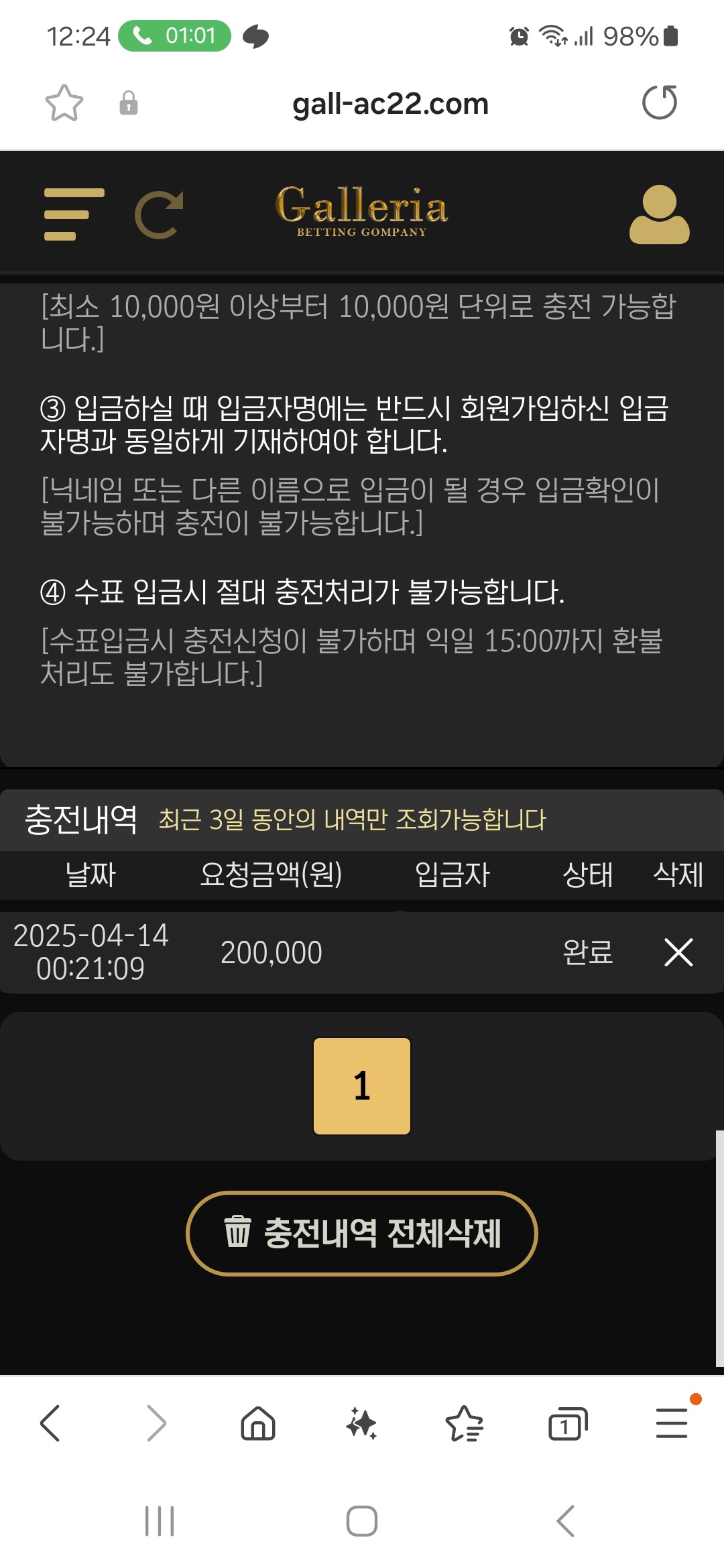Bookmark this page with the star icon

click(x=64, y=103)
